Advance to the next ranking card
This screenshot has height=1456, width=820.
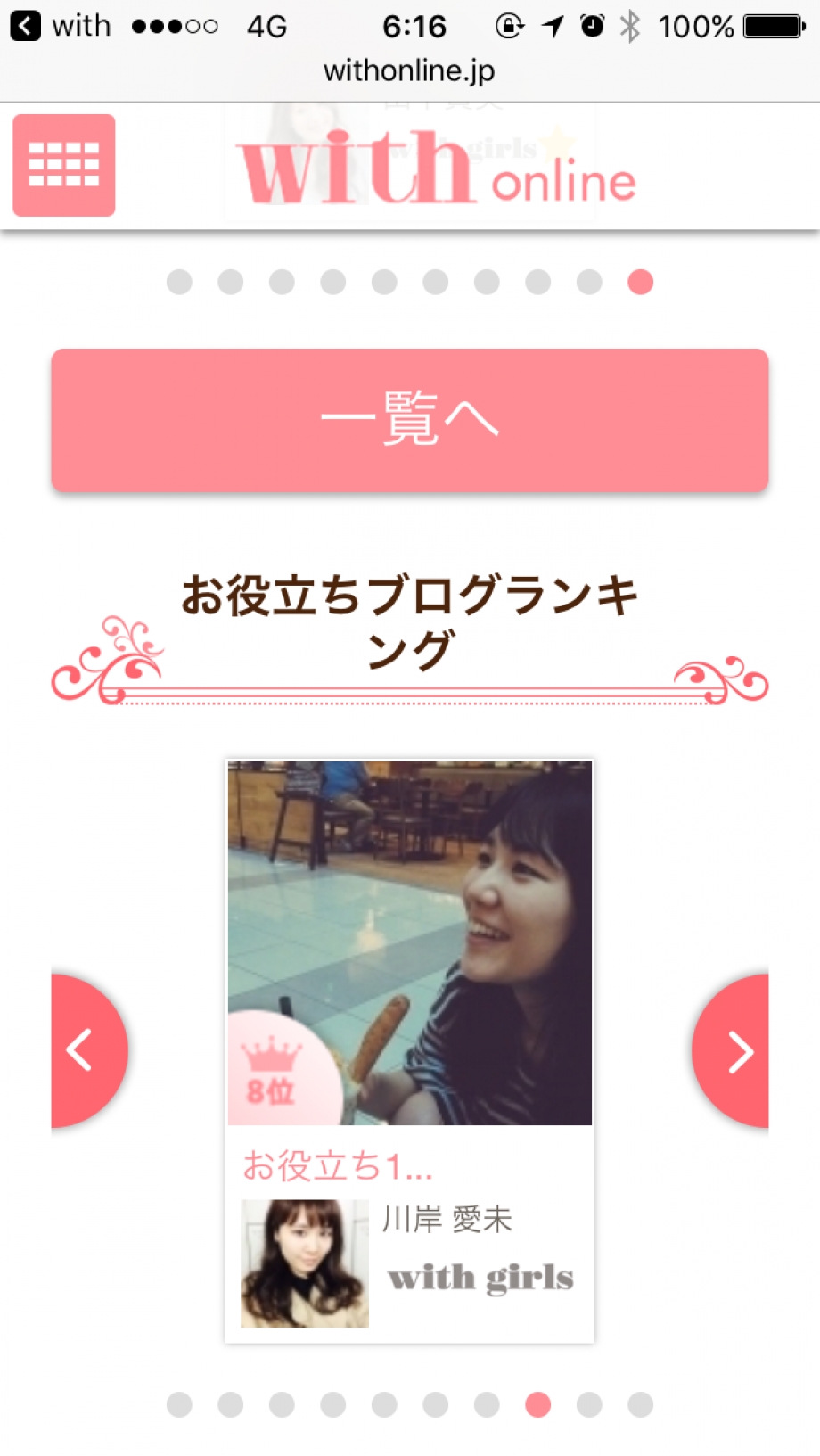coord(733,1050)
